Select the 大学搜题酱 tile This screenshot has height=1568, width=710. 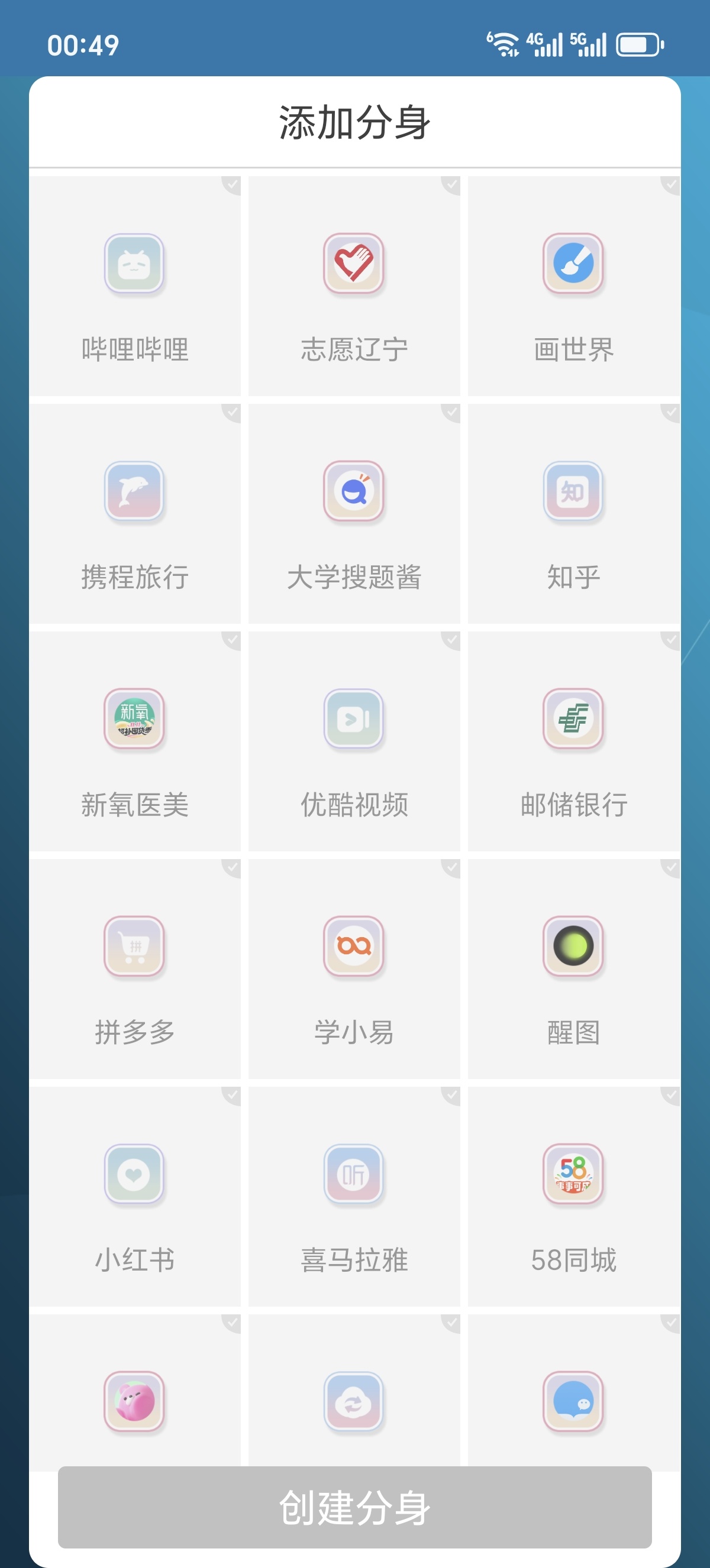tap(354, 514)
